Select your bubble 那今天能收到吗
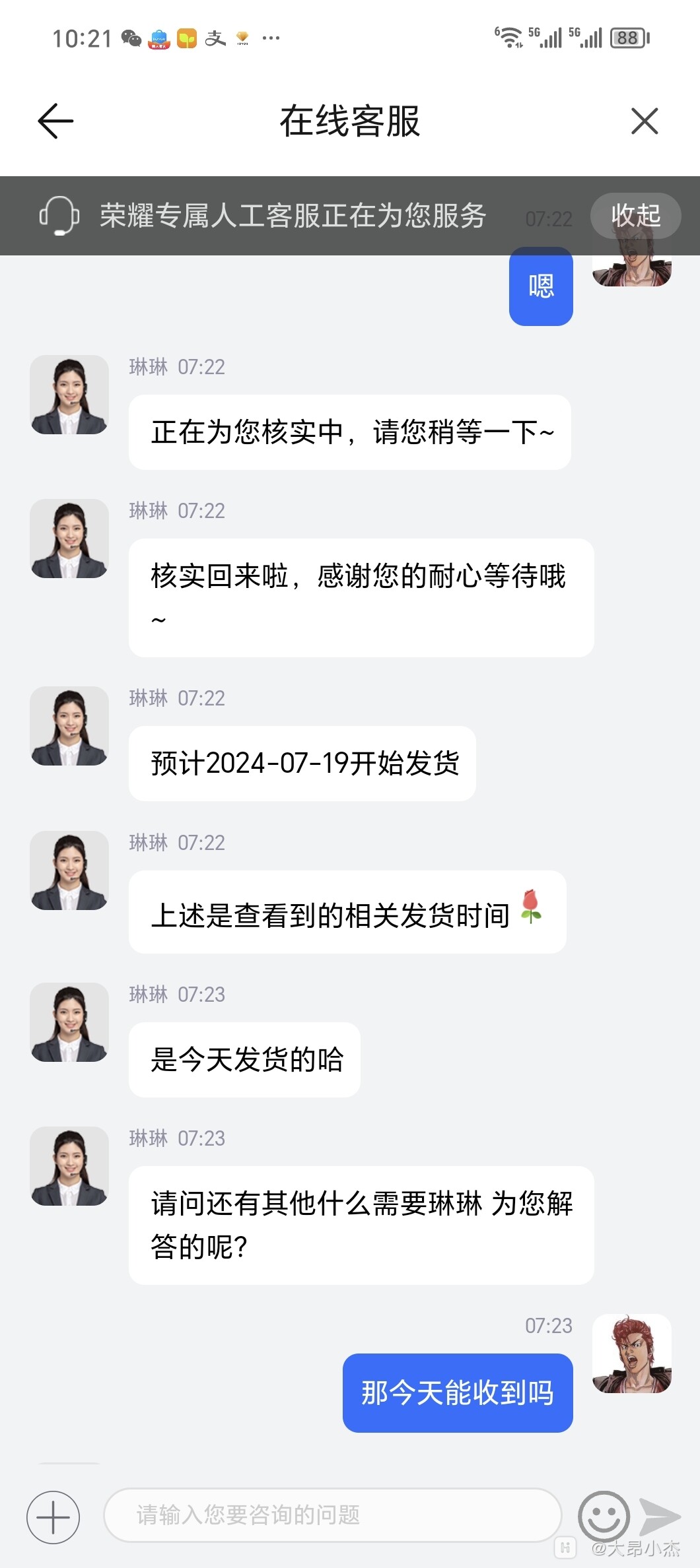 pyautogui.click(x=457, y=1393)
